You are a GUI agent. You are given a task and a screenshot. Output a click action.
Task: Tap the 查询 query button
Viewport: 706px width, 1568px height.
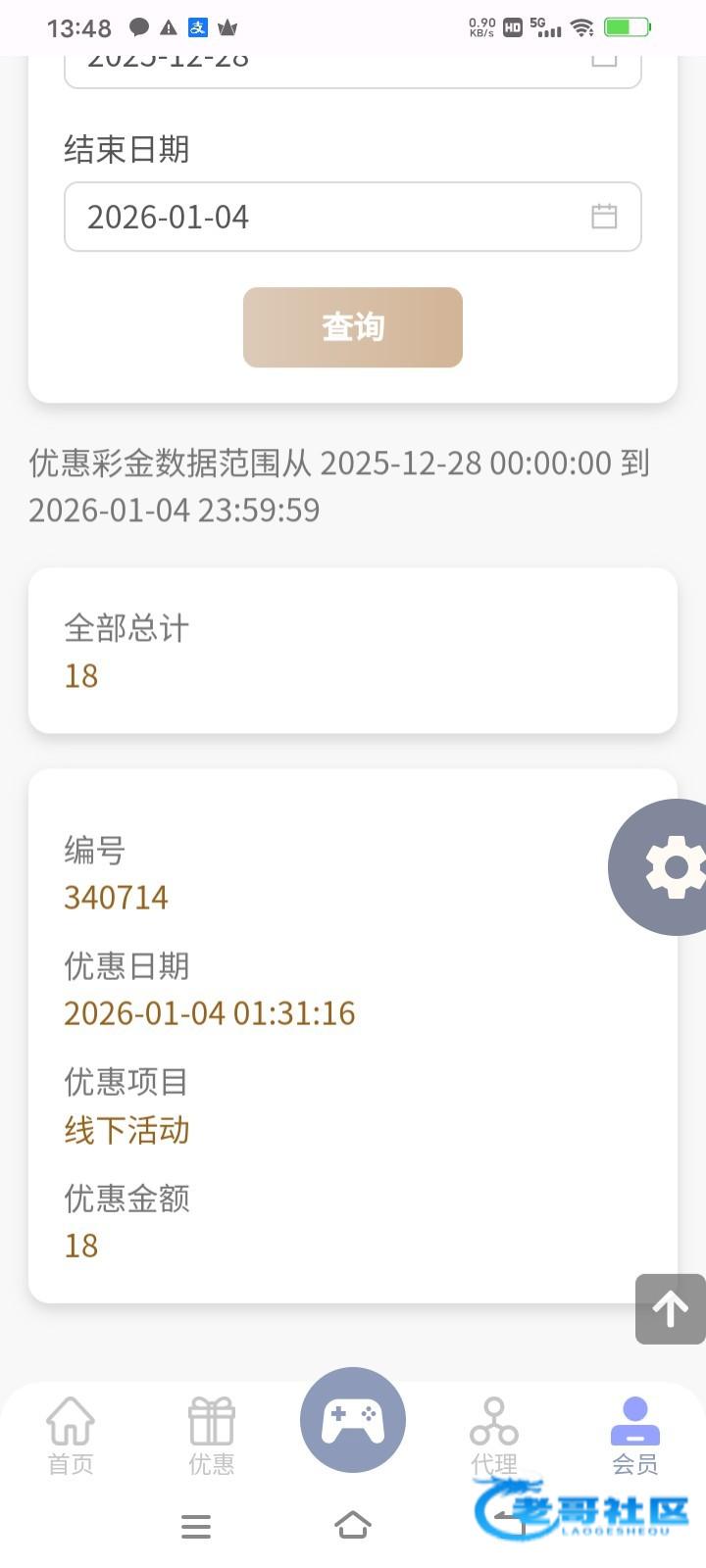pyautogui.click(x=352, y=327)
